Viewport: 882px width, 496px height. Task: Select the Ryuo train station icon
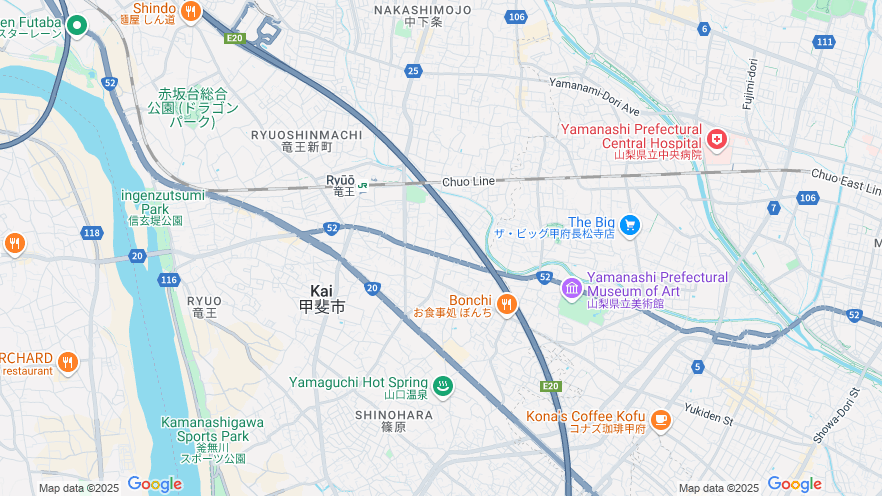coord(362,183)
